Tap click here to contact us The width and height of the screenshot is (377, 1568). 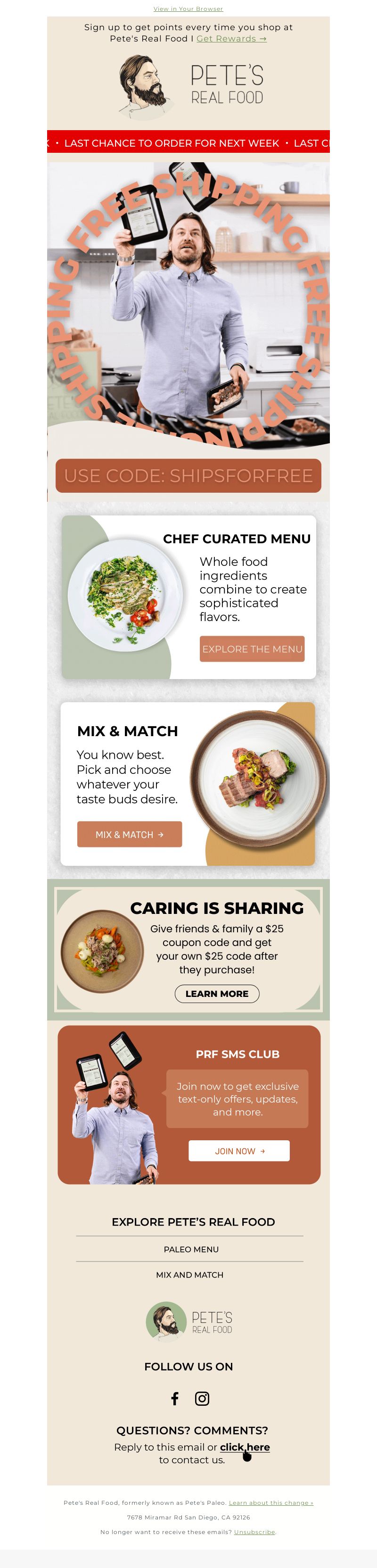click(x=245, y=1447)
